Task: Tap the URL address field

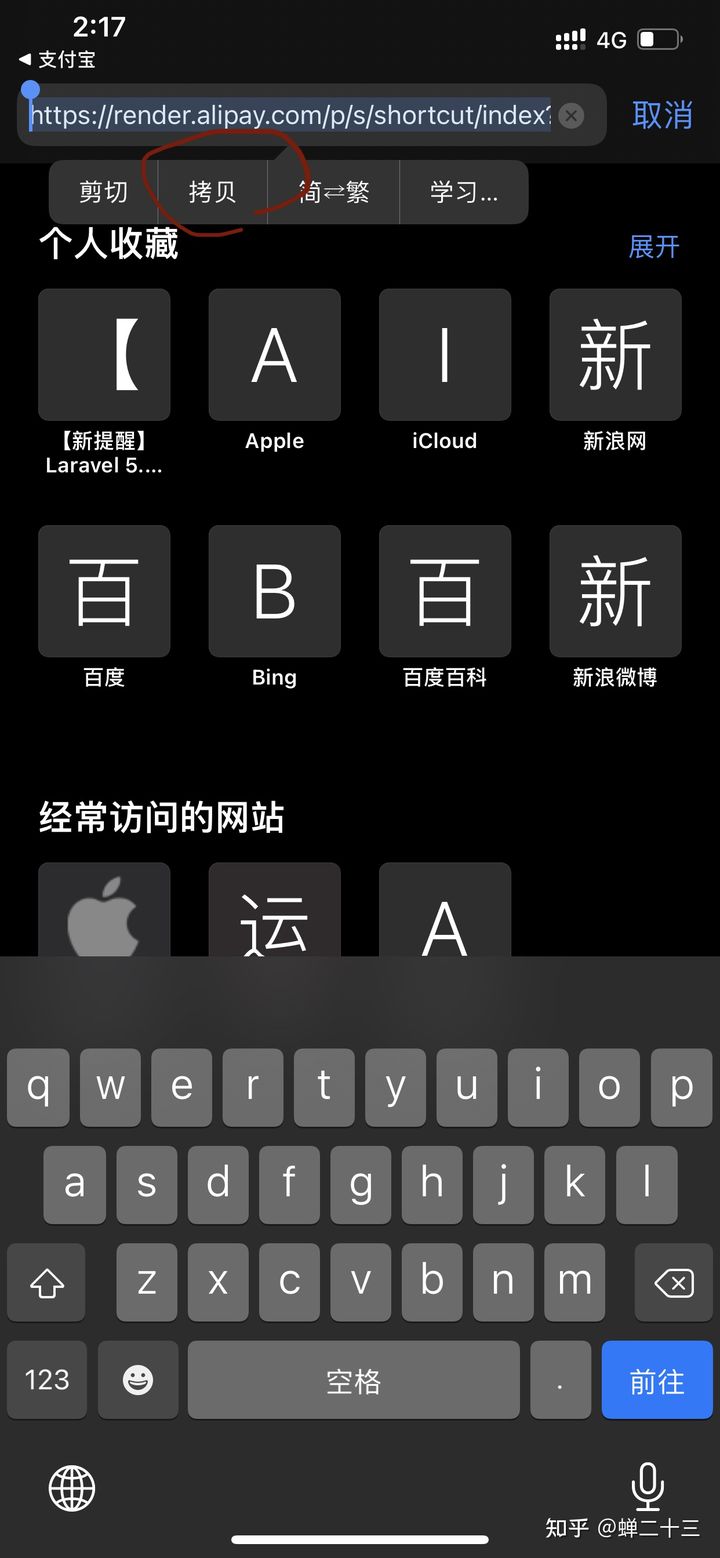Action: click(x=290, y=116)
